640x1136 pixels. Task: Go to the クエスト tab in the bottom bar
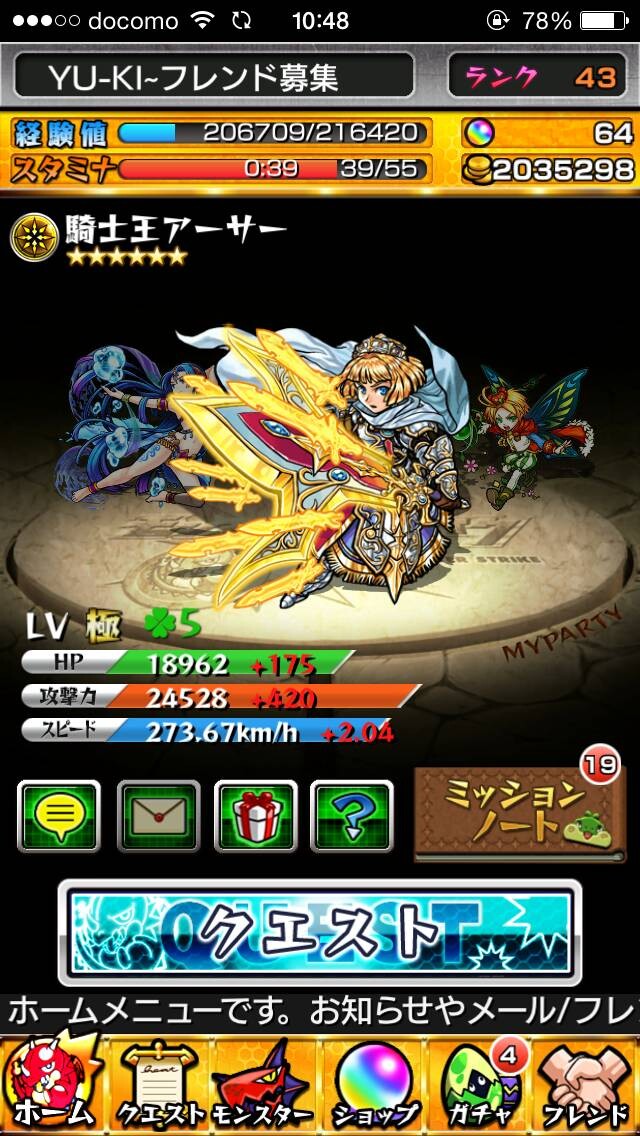point(161,1087)
